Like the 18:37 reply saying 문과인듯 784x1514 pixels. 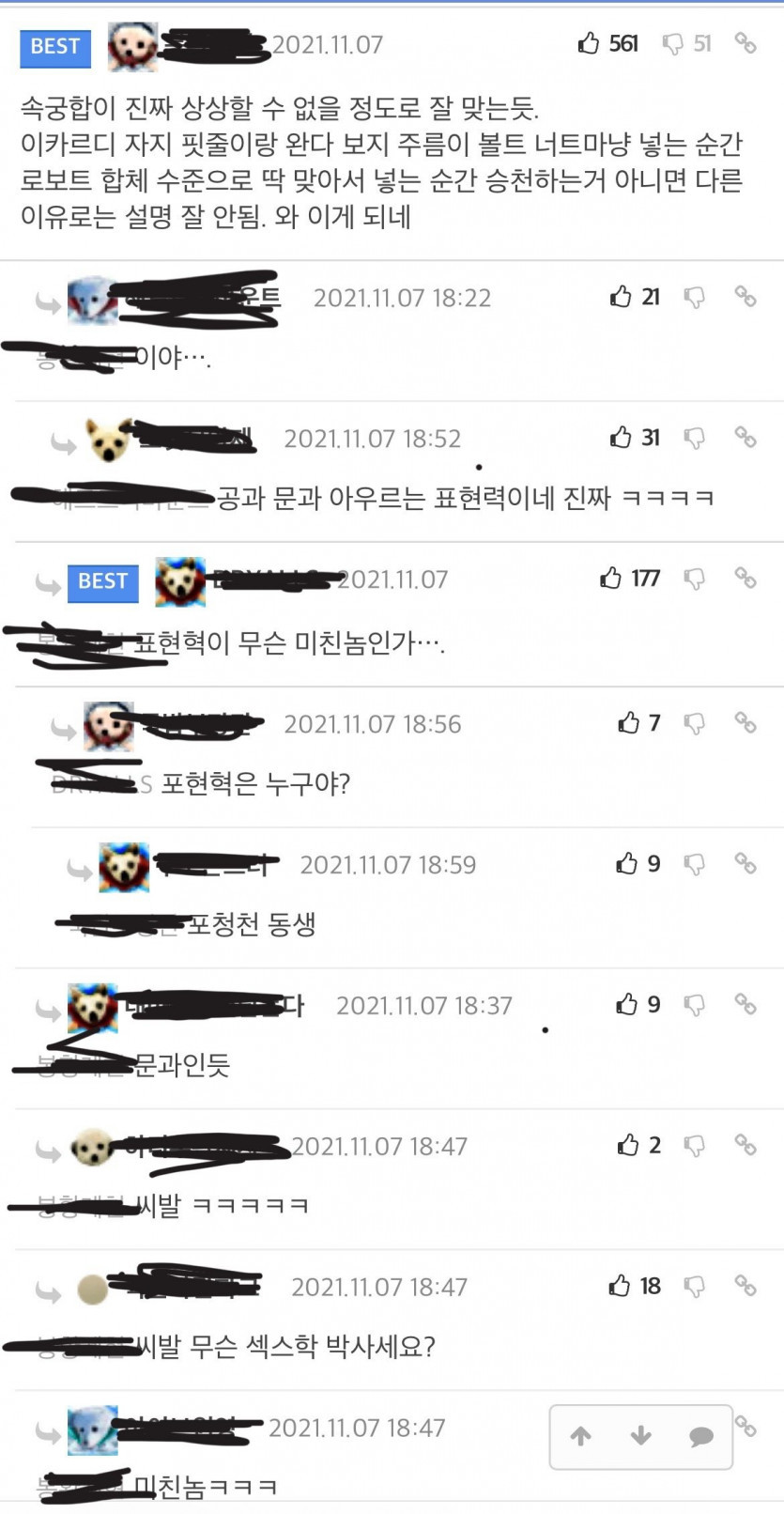coord(627,1005)
